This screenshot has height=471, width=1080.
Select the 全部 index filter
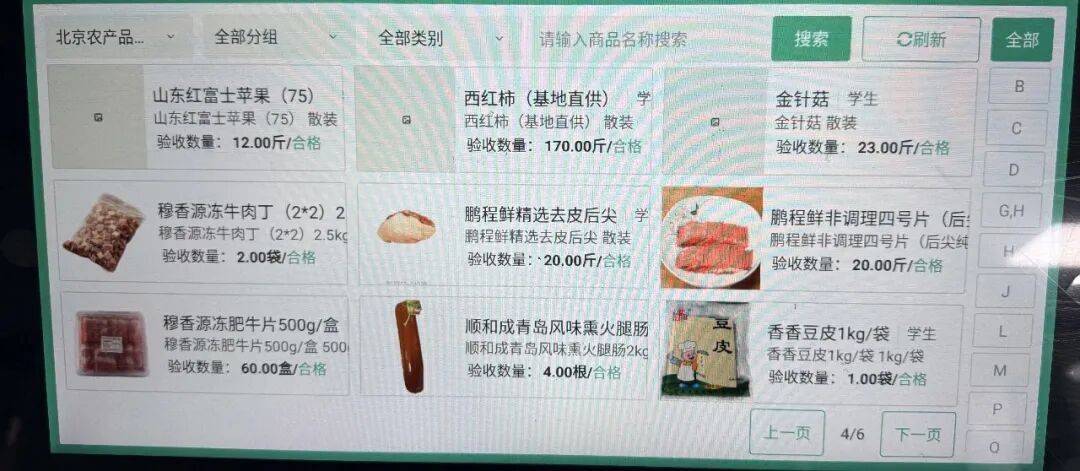pos(1022,40)
